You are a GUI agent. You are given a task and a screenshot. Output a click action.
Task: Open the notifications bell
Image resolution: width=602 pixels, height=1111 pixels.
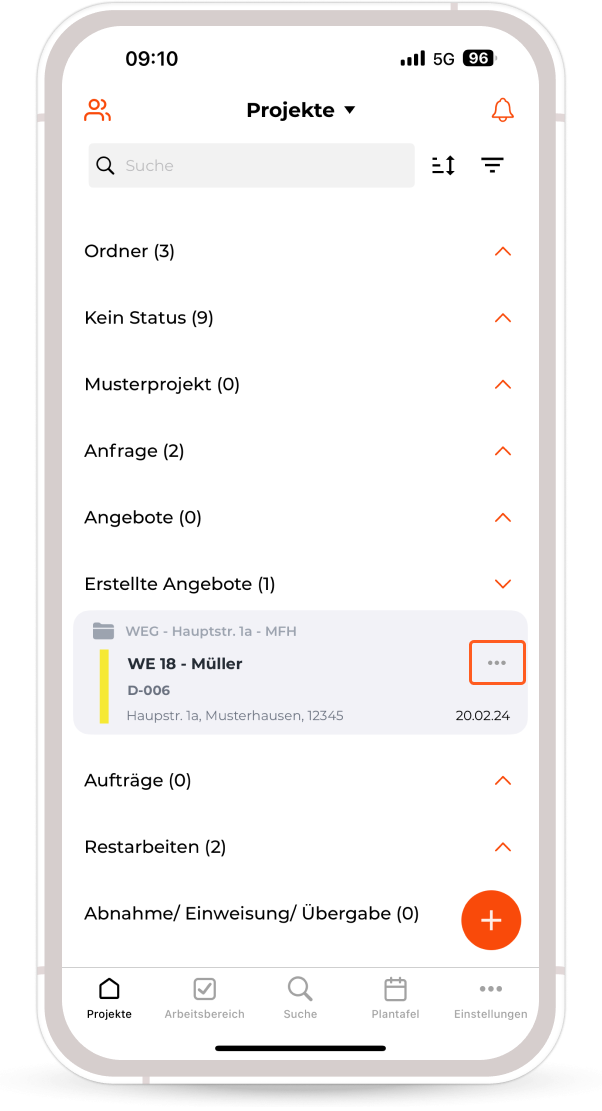coord(503,110)
